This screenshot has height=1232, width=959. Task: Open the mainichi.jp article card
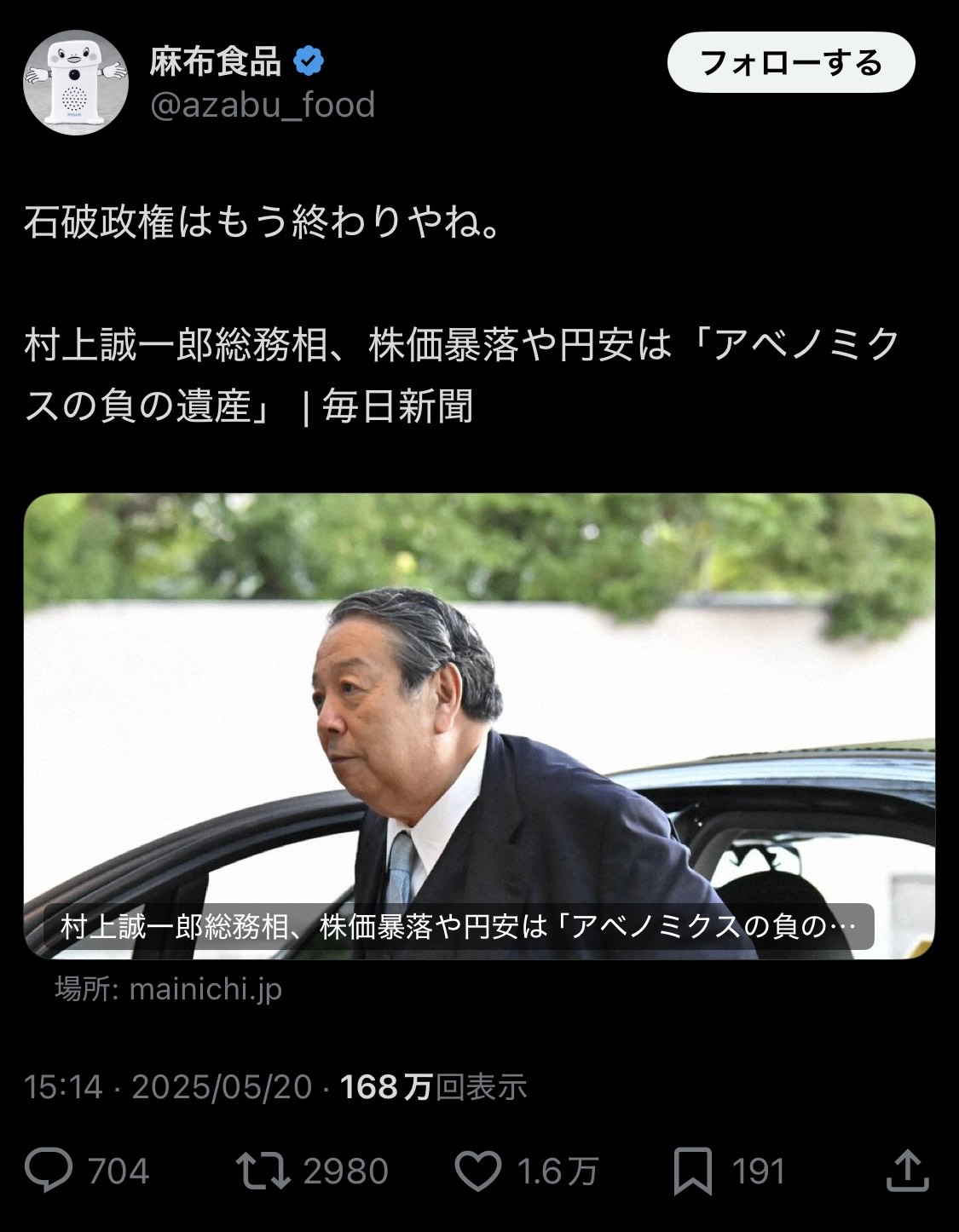coord(479,726)
